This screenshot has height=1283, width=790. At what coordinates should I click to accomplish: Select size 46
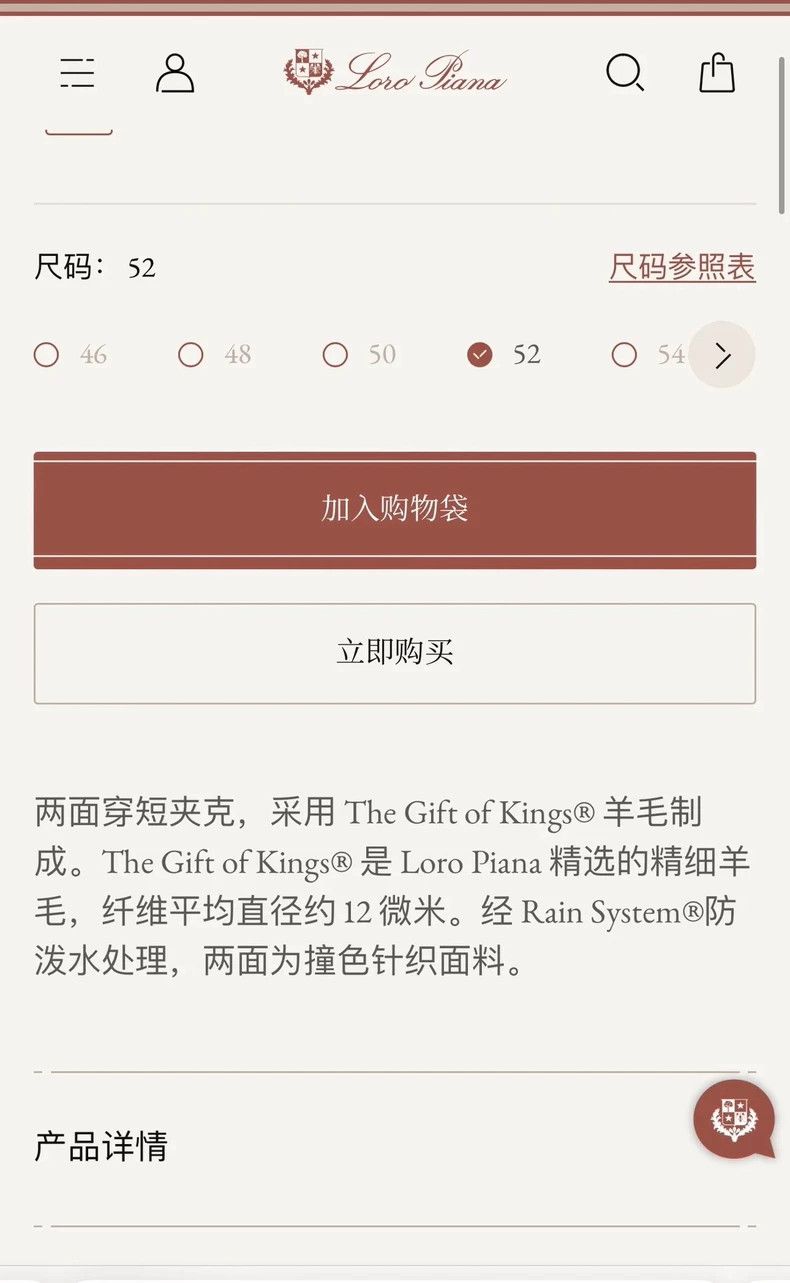[x=70, y=355]
